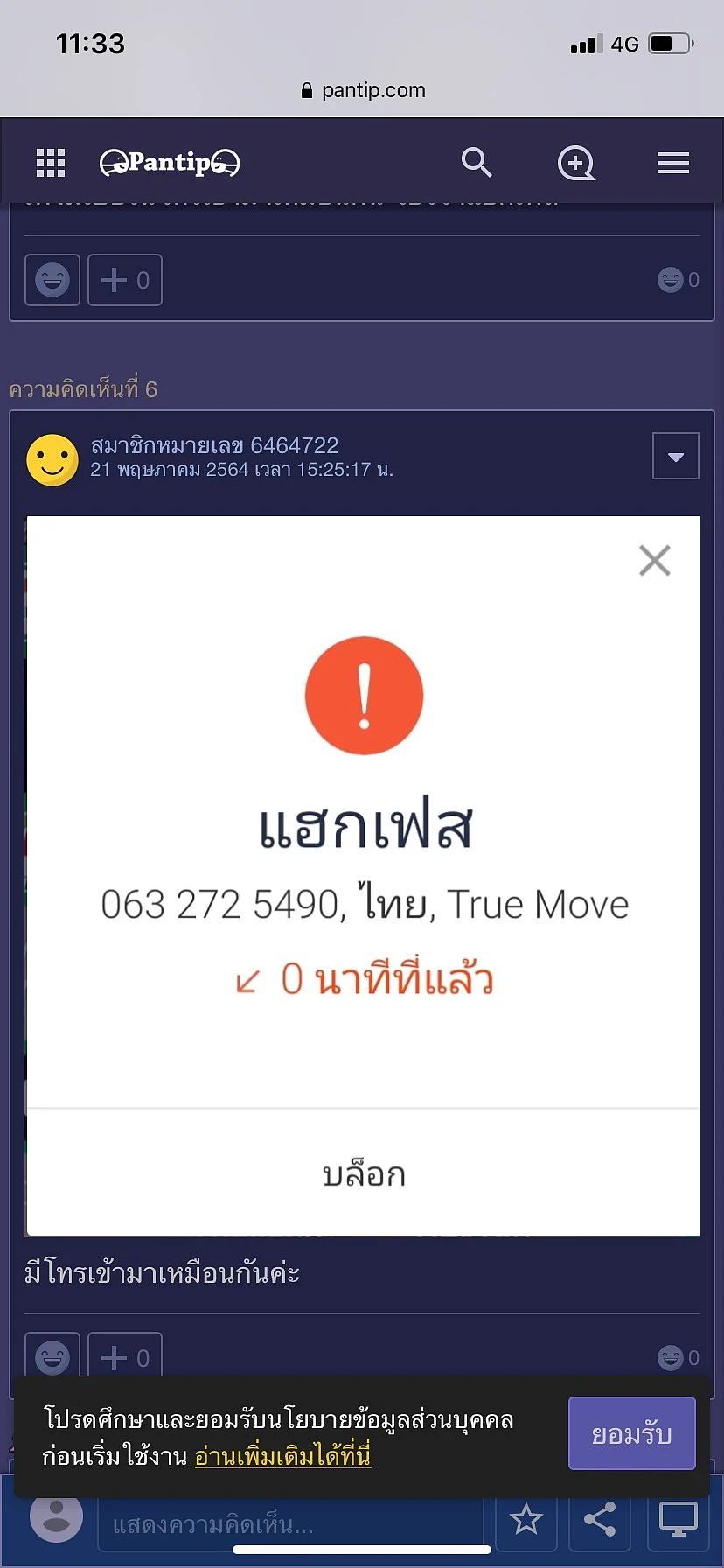Share this topic
This screenshot has height=1568, width=724.
click(600, 1520)
